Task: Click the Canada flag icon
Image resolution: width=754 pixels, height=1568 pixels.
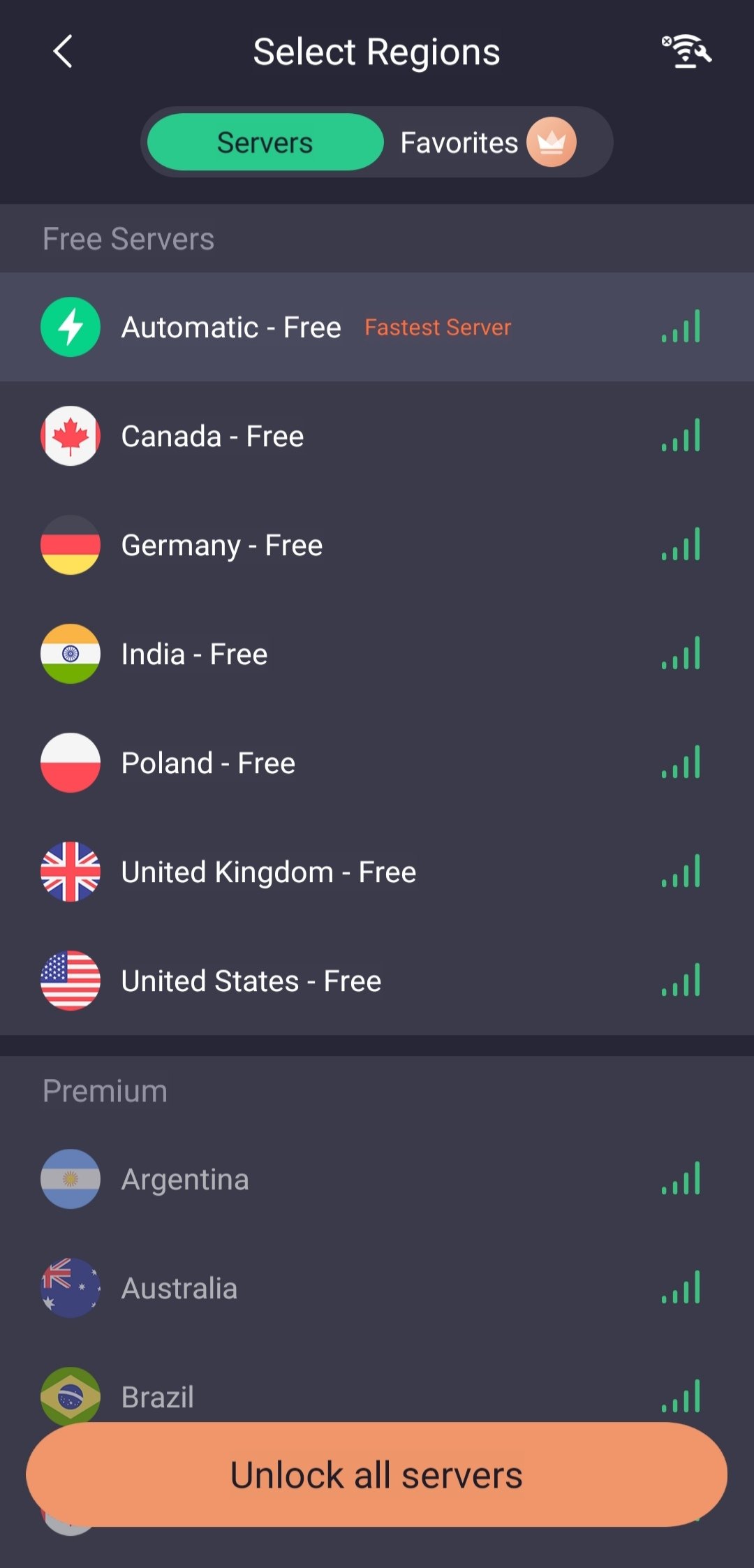Action: 71,436
